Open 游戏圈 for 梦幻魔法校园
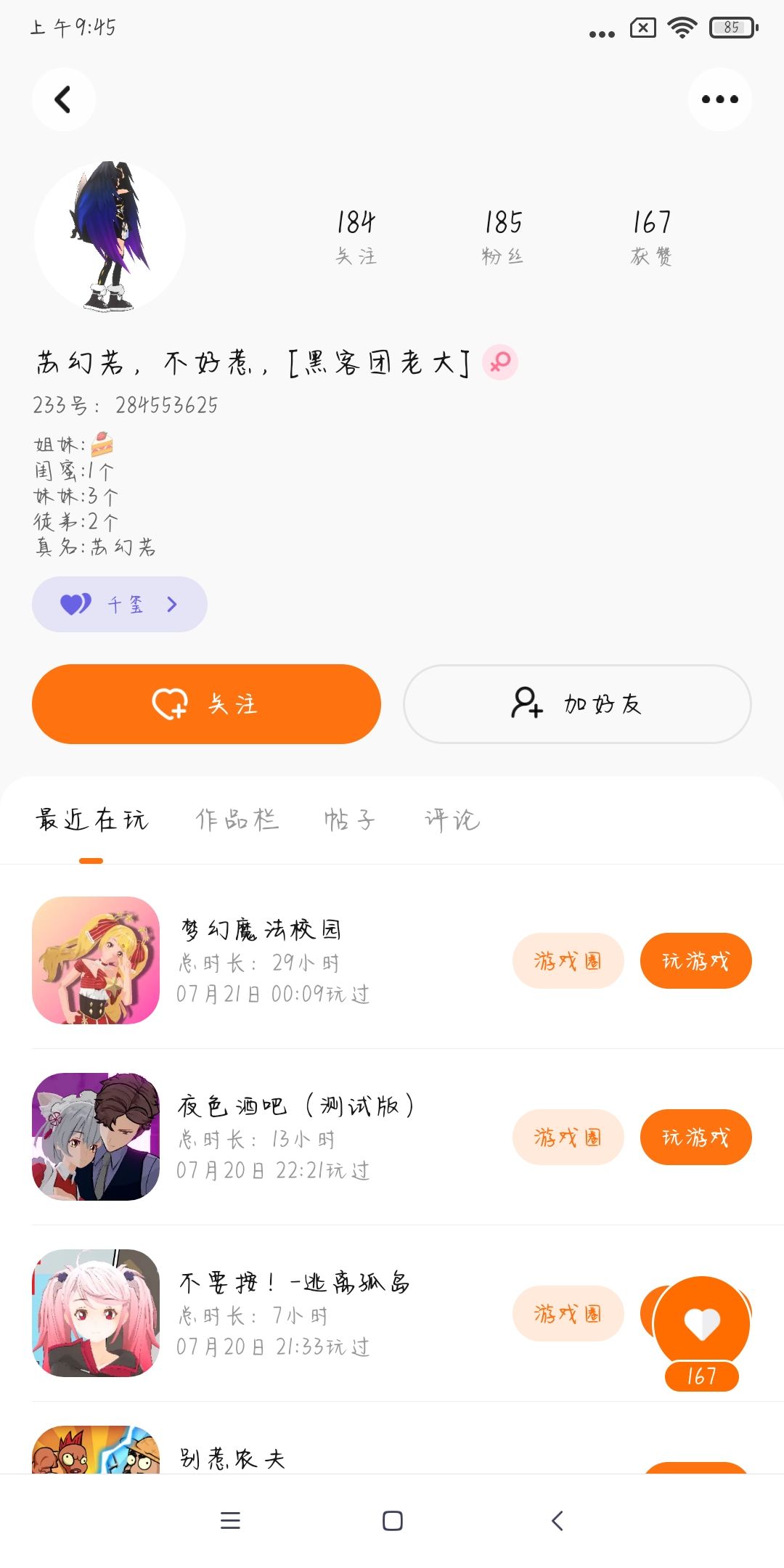This screenshot has height=1568, width=784. (x=568, y=960)
